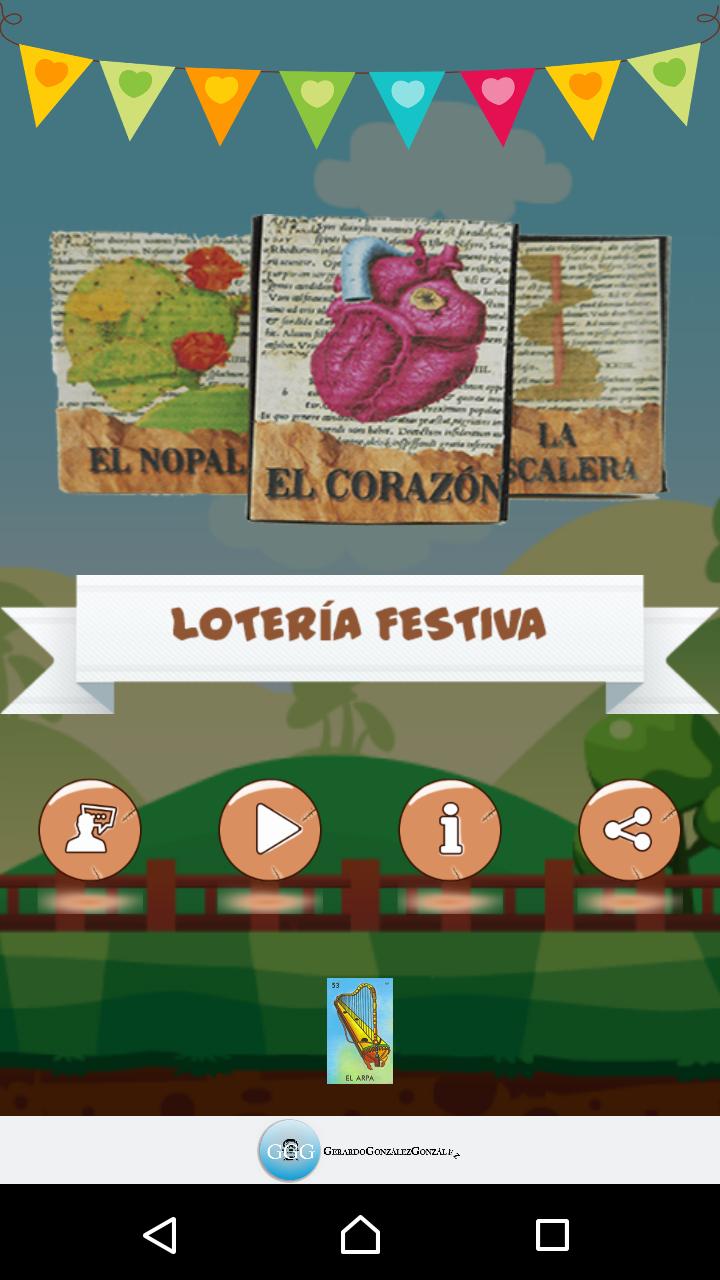Open the Gerardo González González banner

pyautogui.click(x=360, y=1151)
